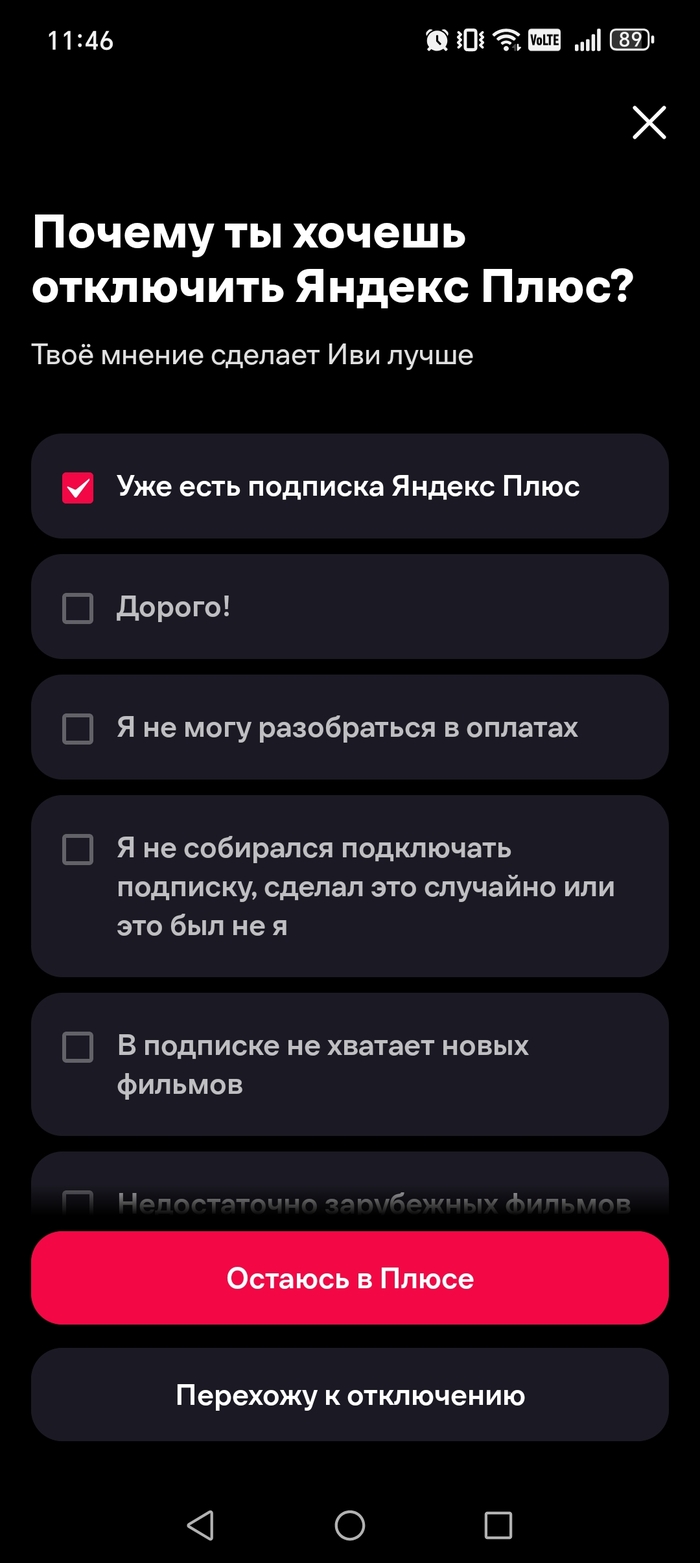Check 'Я не собирался подключать подписку' option
The image size is (700, 1563).
click(78, 850)
